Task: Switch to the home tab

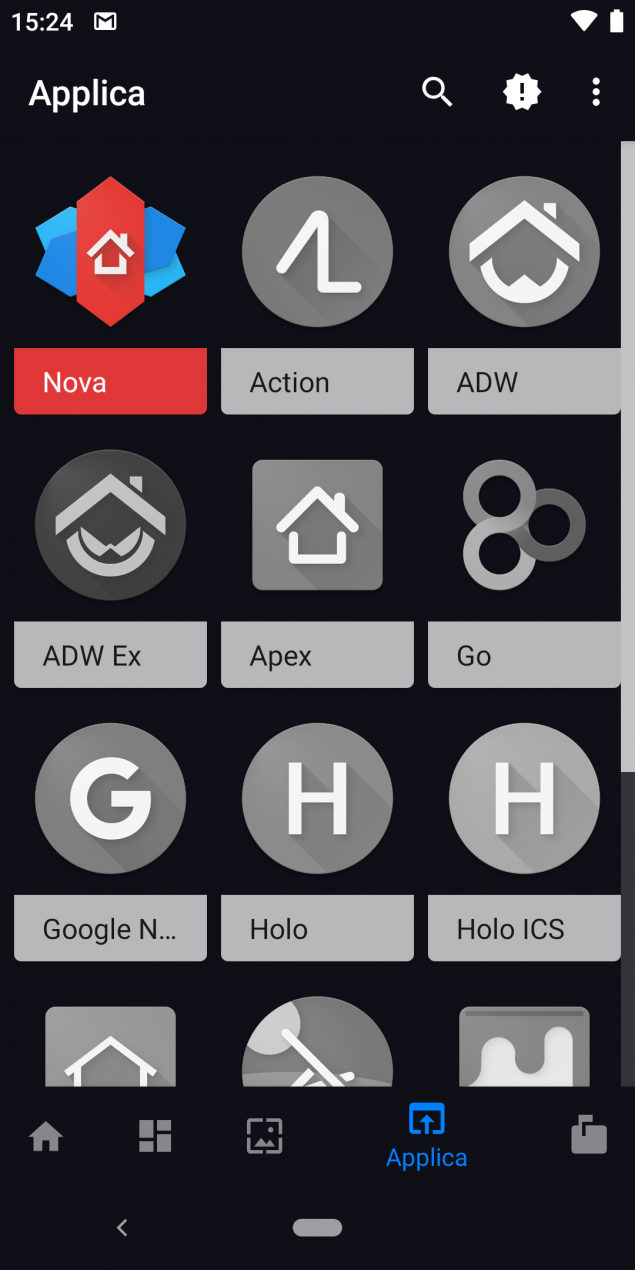Action: coord(46,1136)
